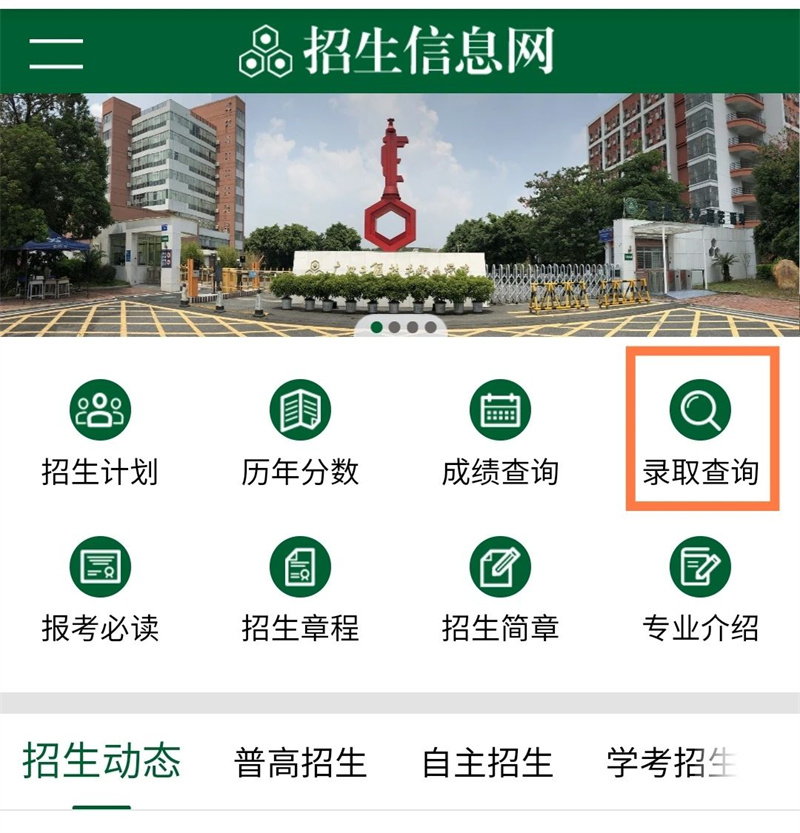Open 历年分数 past scores
Viewport: 800px width, 833px height.
point(300,432)
